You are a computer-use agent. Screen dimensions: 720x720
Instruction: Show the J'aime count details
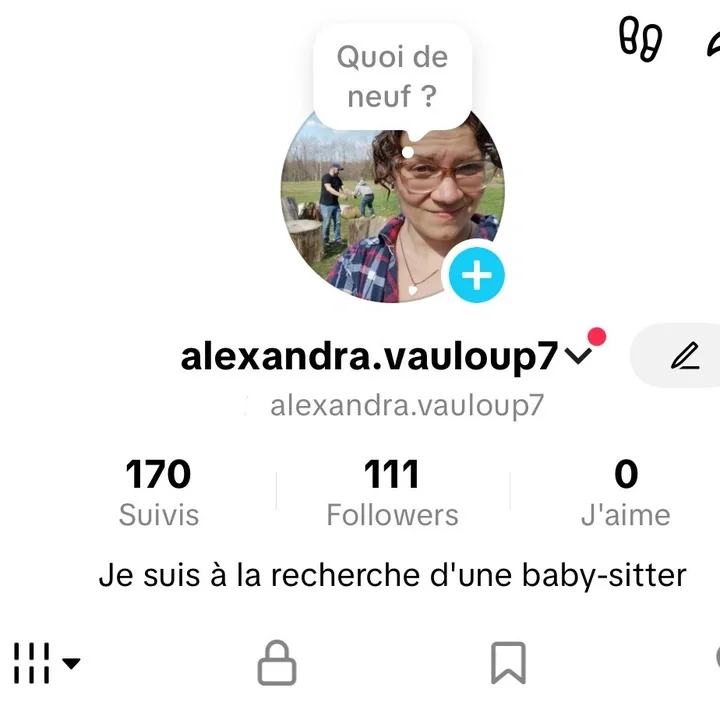(625, 492)
